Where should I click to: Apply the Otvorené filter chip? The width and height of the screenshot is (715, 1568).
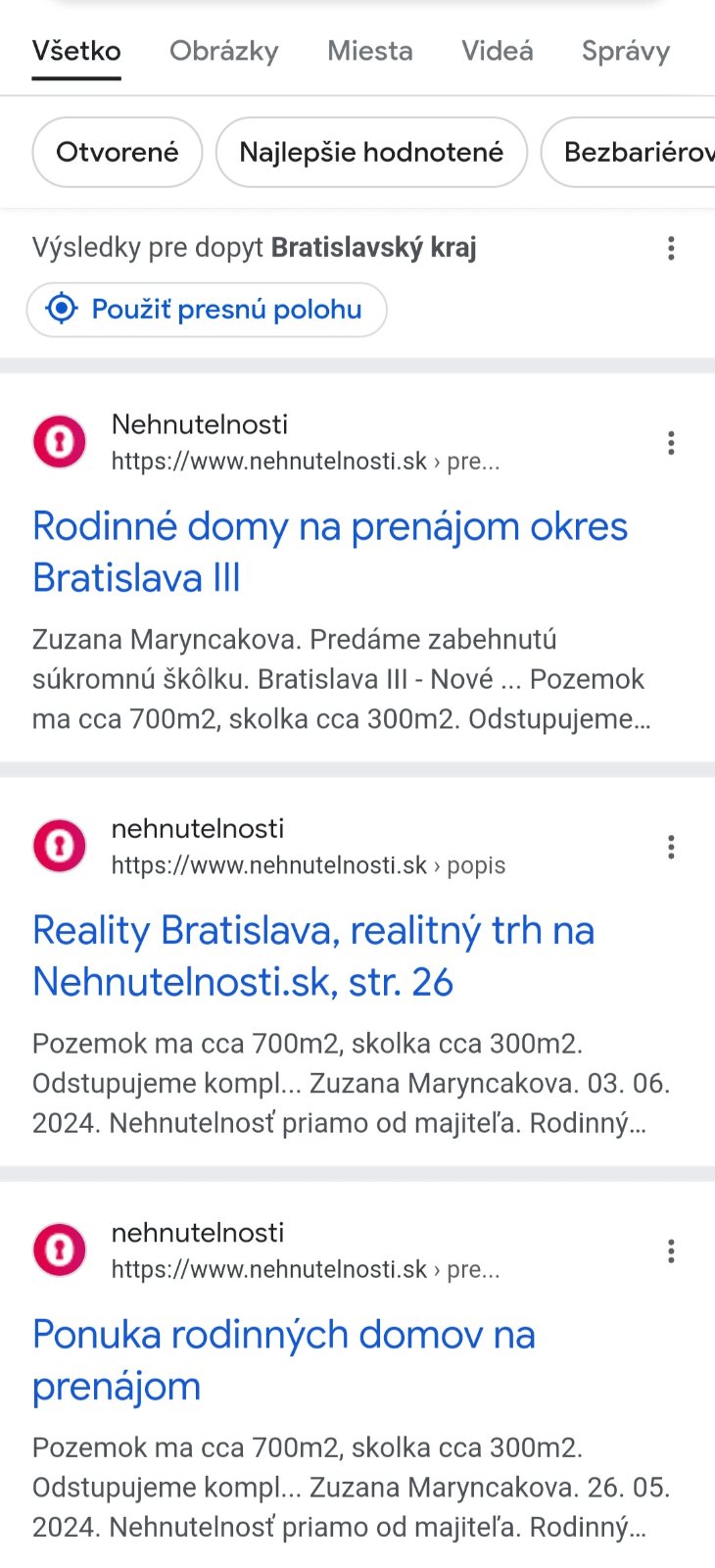tap(118, 152)
